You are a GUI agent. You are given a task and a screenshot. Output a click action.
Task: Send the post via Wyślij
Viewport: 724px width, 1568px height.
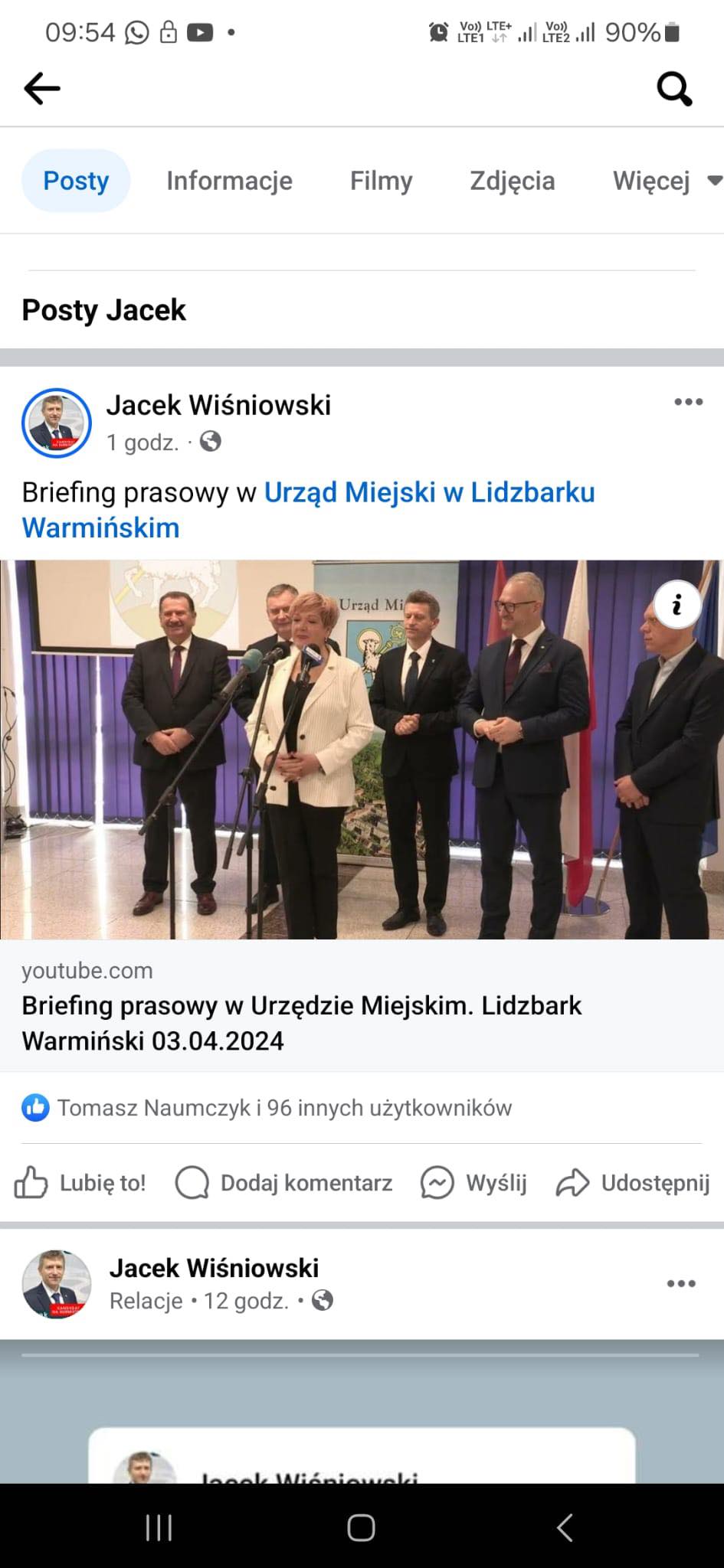pyautogui.click(x=473, y=1183)
